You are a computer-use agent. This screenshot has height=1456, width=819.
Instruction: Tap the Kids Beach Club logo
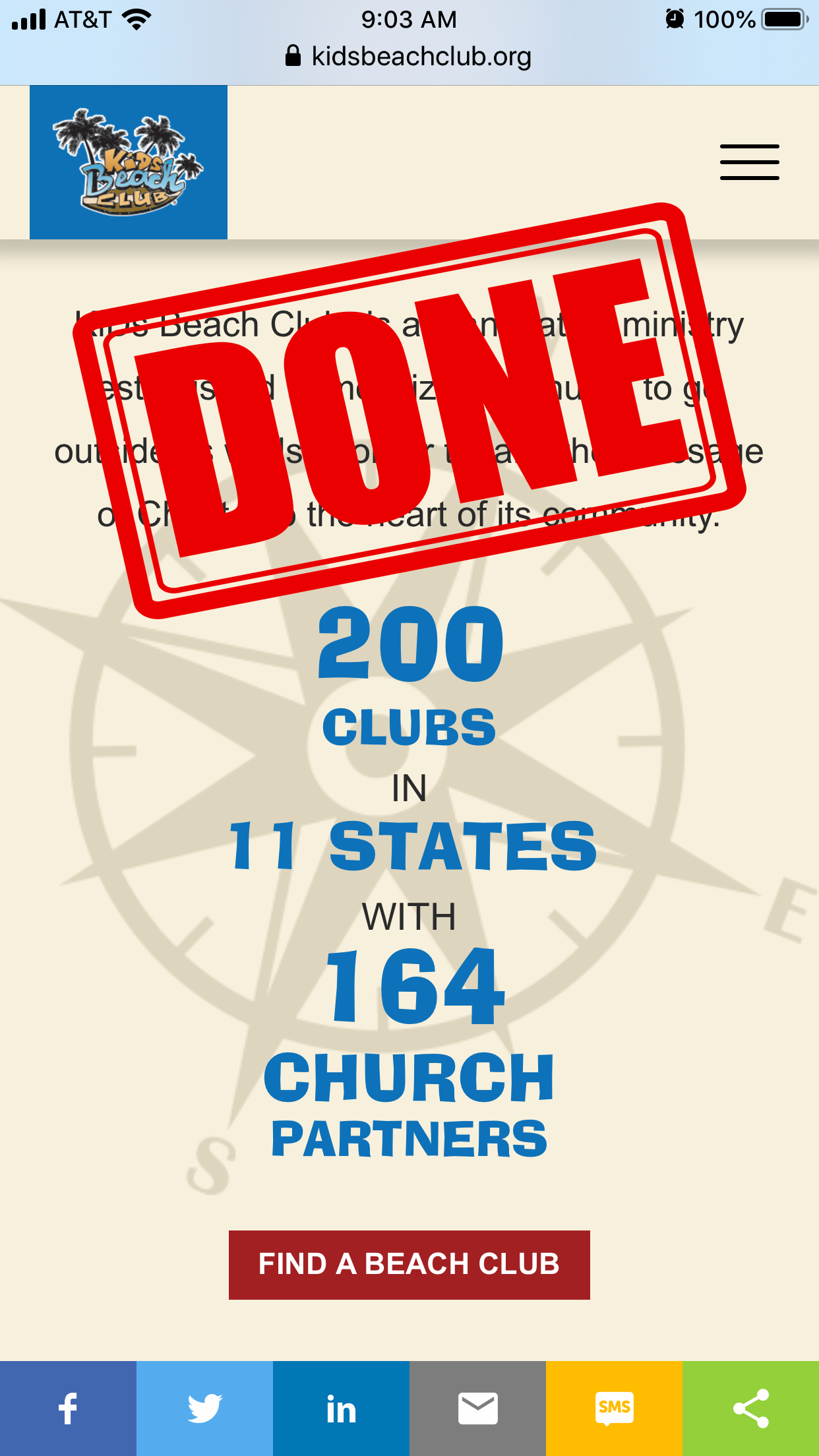129,162
